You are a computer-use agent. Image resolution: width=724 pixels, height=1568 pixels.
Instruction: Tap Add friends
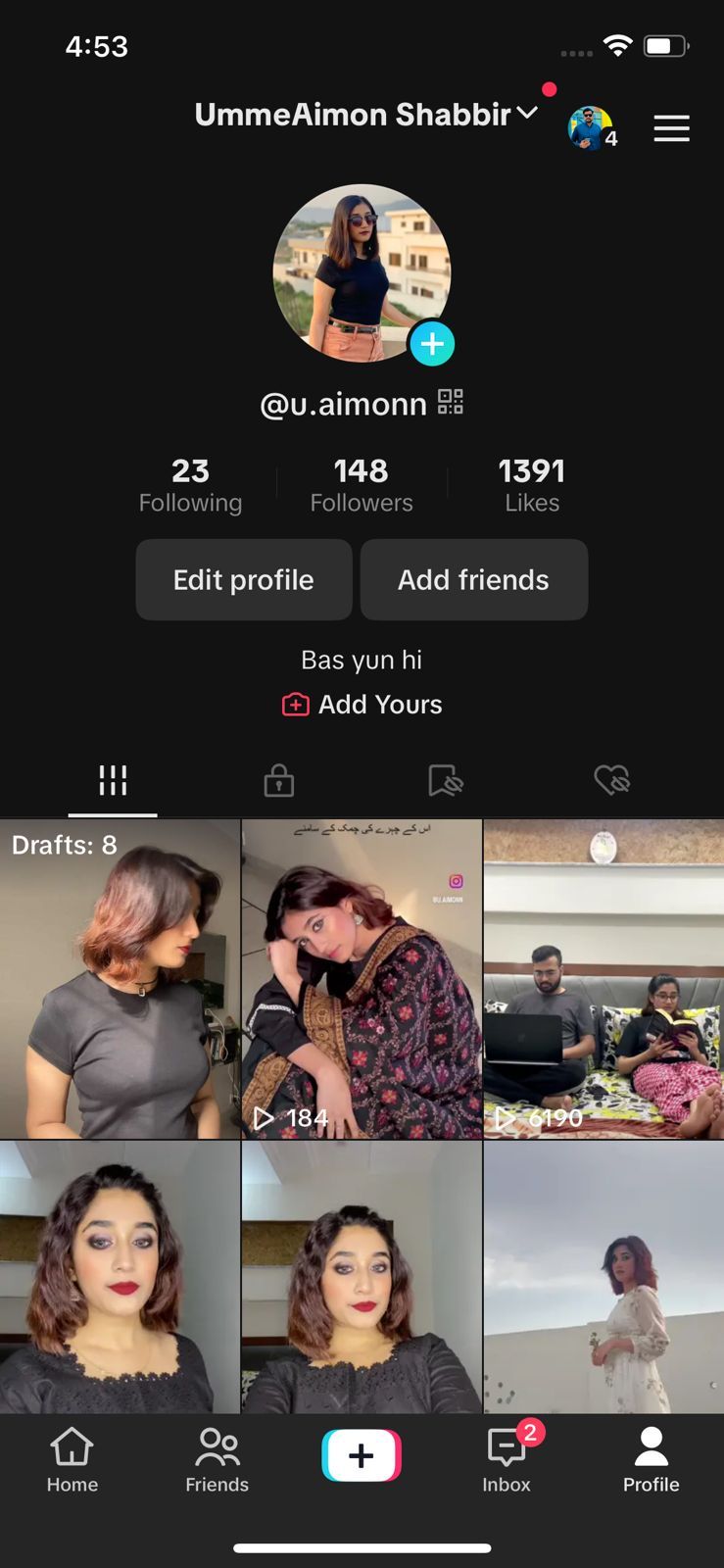[x=473, y=579]
